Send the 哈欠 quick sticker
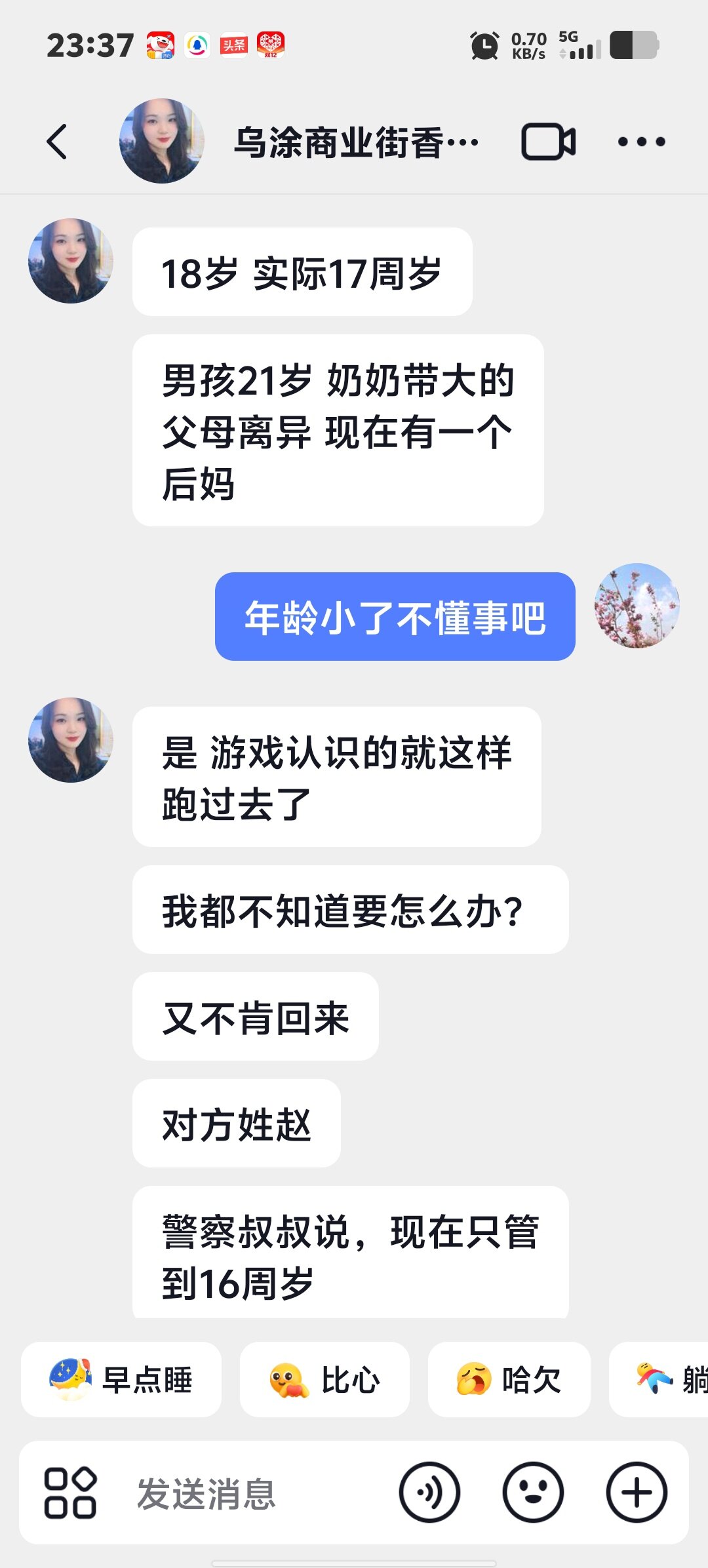 [509, 1379]
